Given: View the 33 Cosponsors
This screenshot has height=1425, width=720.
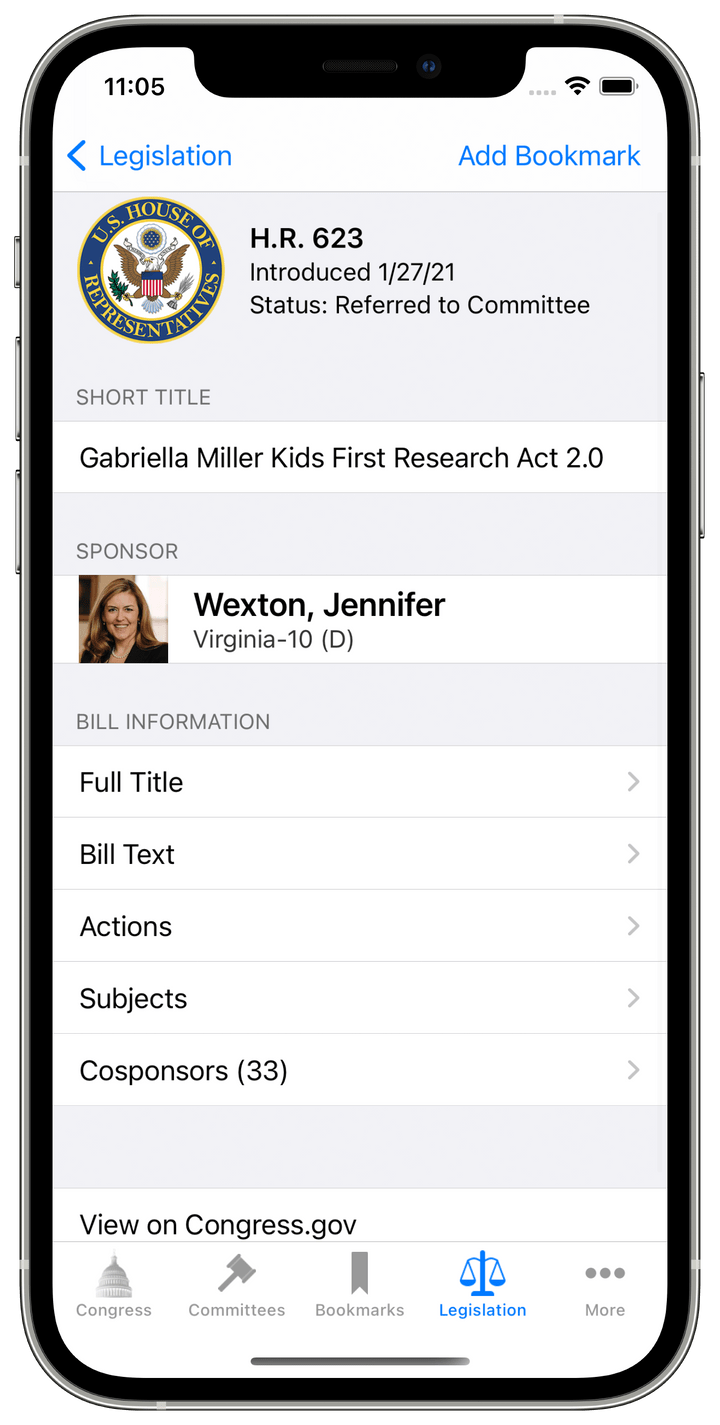Looking at the screenshot, I should pos(360,1070).
